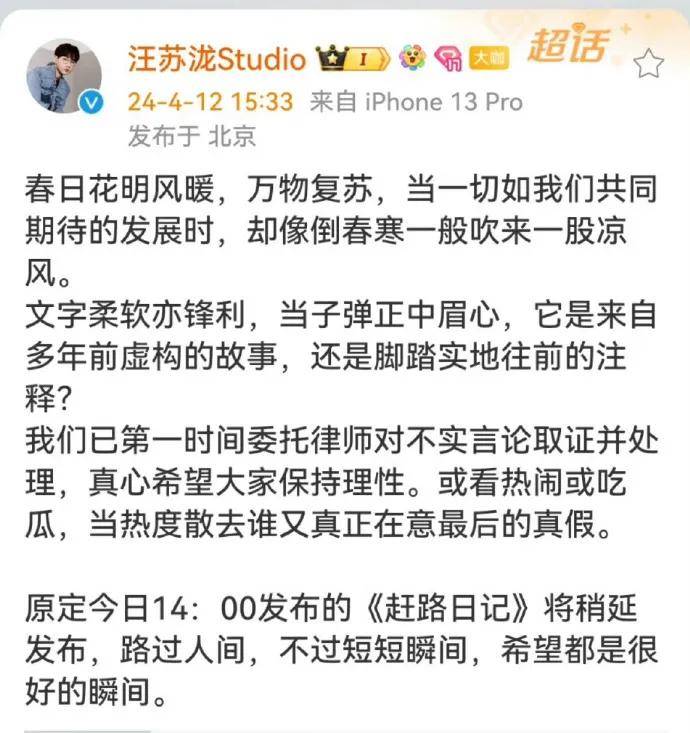Open the VIP crown membership badge
The height and width of the screenshot is (733, 690).
click(x=353, y=59)
